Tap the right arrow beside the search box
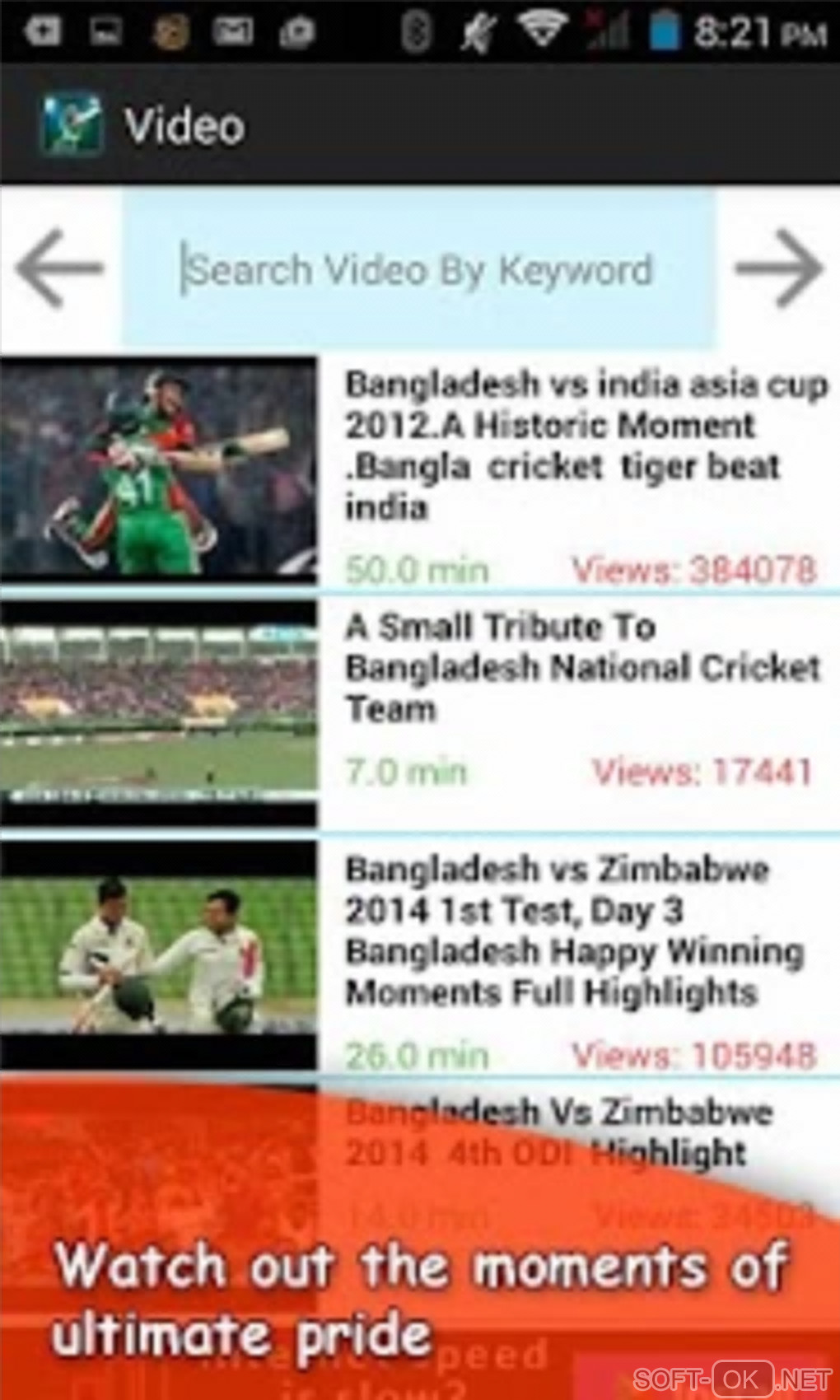The image size is (840, 1400). 778,268
